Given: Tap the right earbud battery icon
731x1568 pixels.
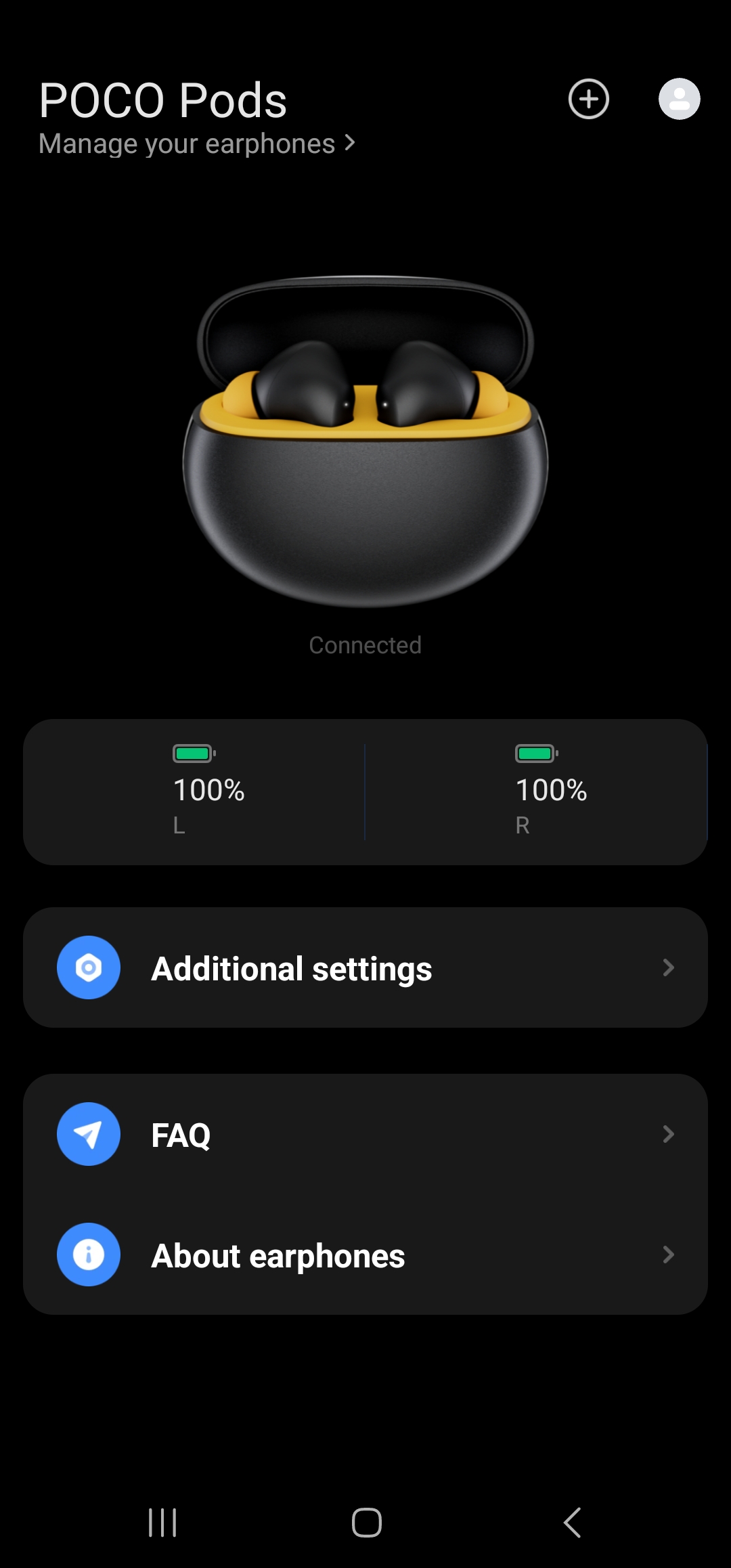Looking at the screenshot, I should 535,752.
